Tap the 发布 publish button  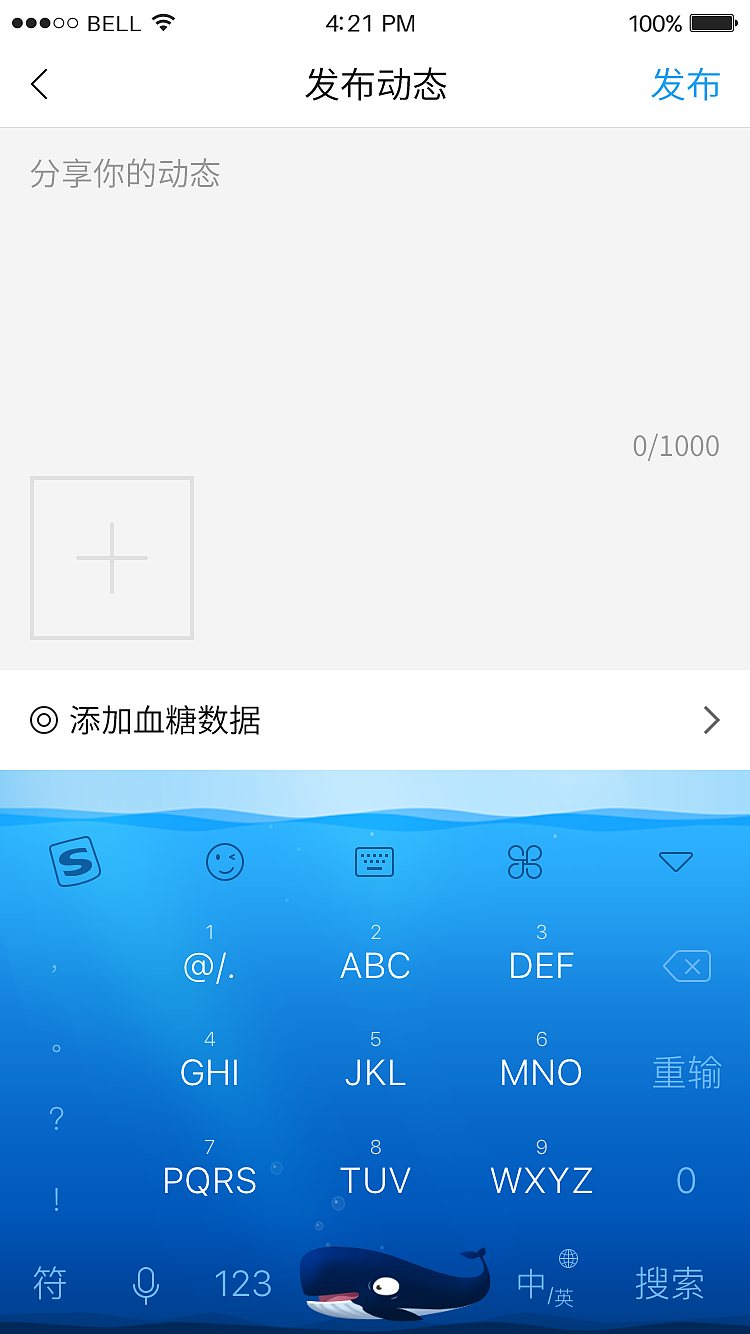point(686,85)
